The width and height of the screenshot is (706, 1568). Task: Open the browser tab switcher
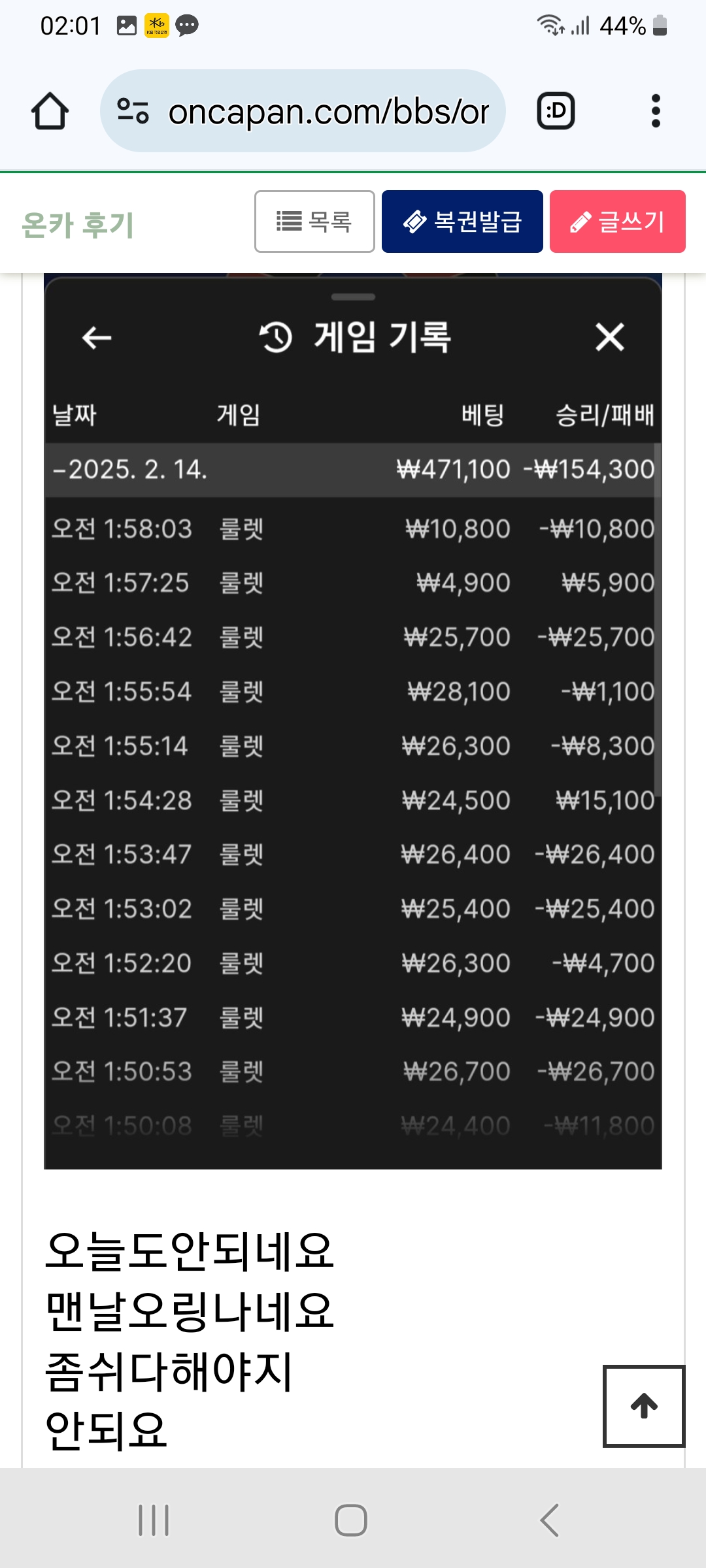[556, 111]
